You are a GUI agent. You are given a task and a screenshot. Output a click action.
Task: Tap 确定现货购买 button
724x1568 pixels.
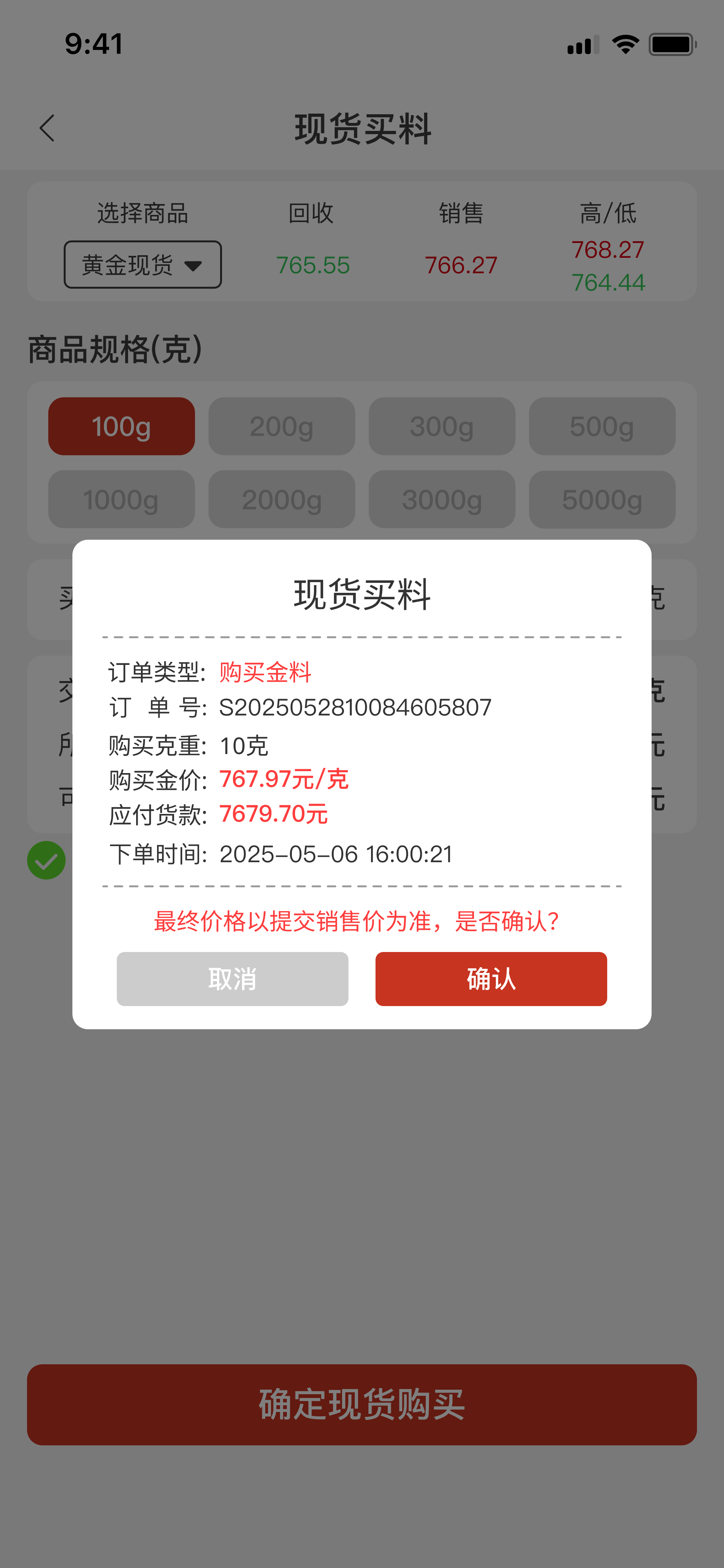[x=362, y=1404]
